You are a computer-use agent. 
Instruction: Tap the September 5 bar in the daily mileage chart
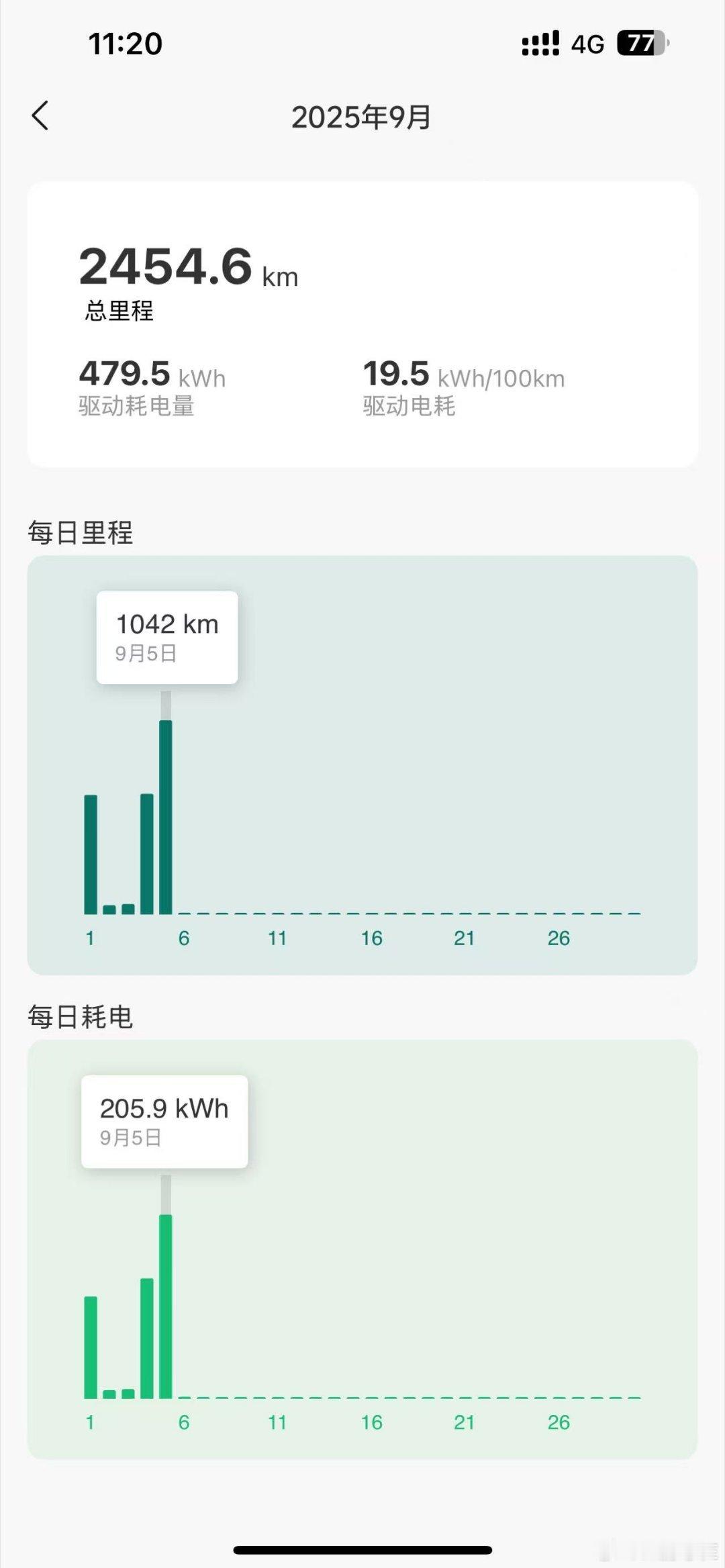point(166,817)
